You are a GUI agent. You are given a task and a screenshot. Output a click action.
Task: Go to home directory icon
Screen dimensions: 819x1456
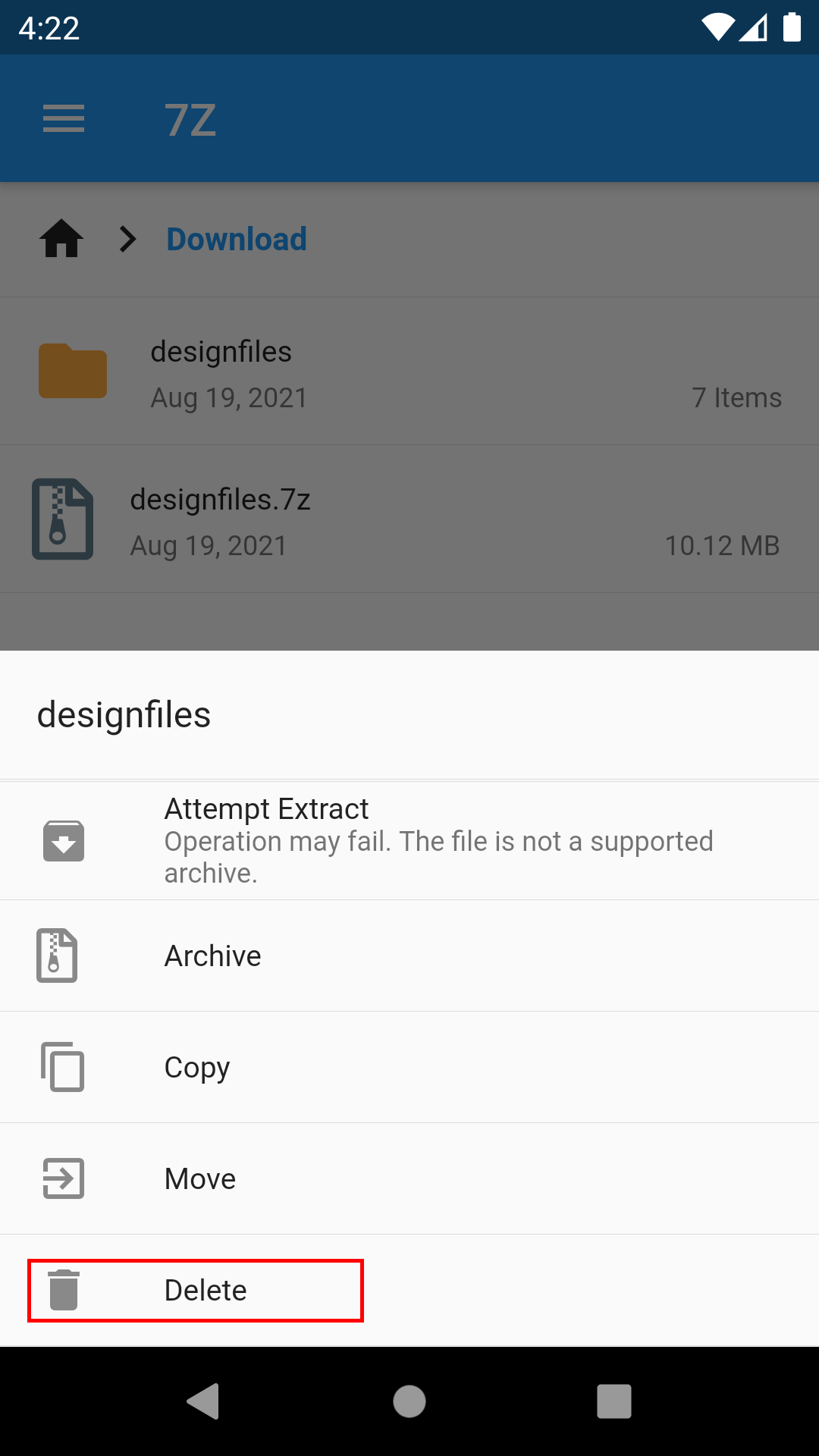tap(61, 239)
